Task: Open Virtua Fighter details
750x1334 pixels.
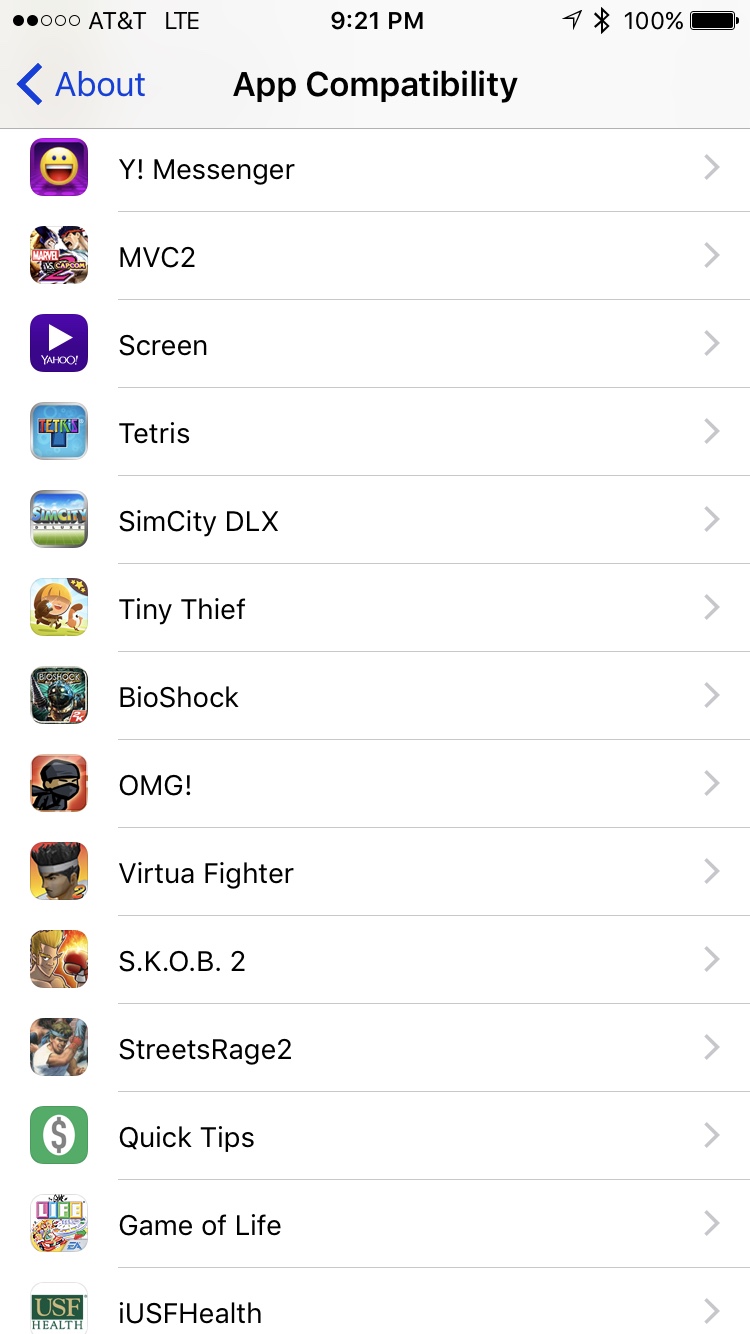Action: point(375,873)
